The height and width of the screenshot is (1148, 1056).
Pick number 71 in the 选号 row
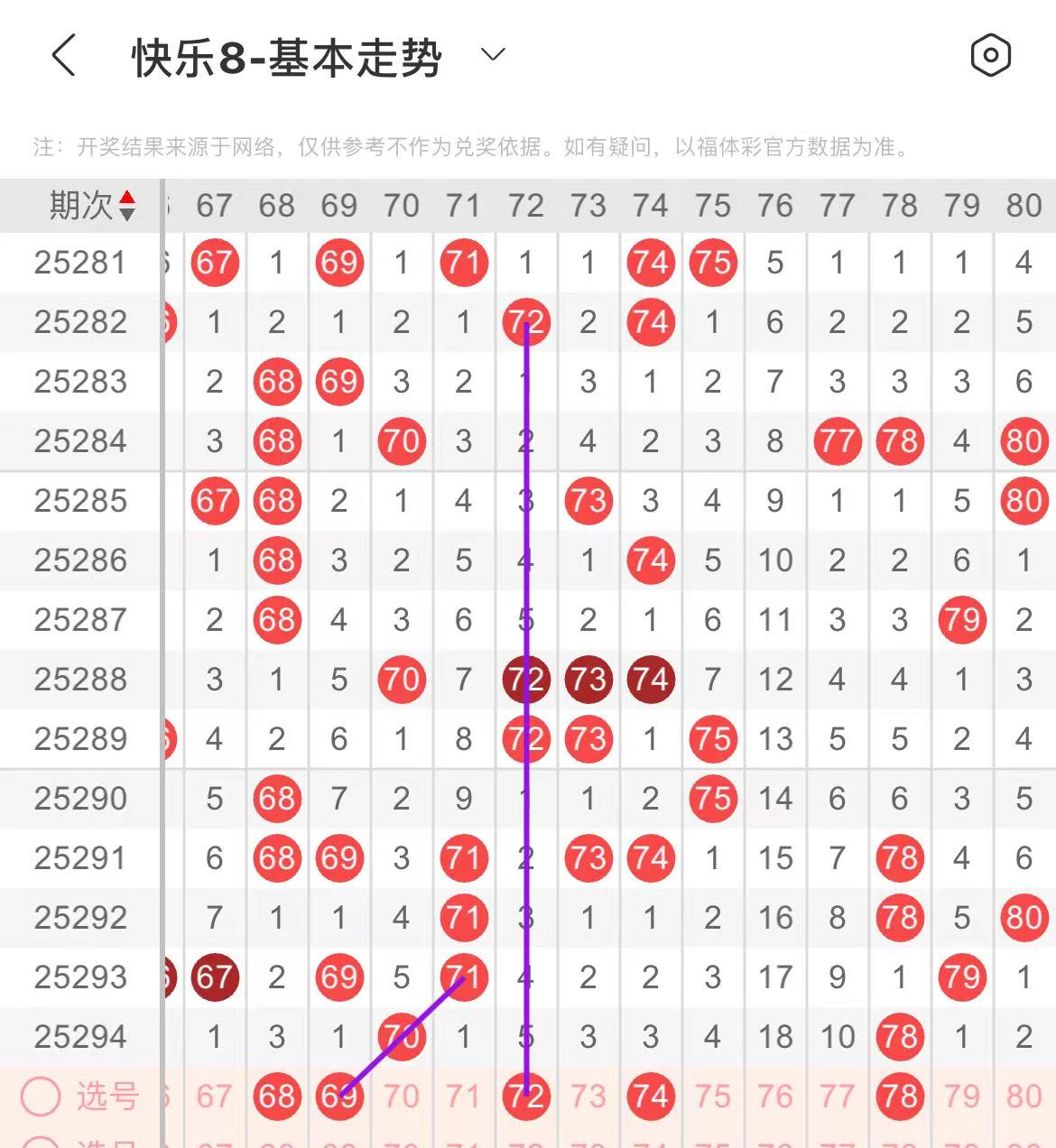coord(463,1097)
